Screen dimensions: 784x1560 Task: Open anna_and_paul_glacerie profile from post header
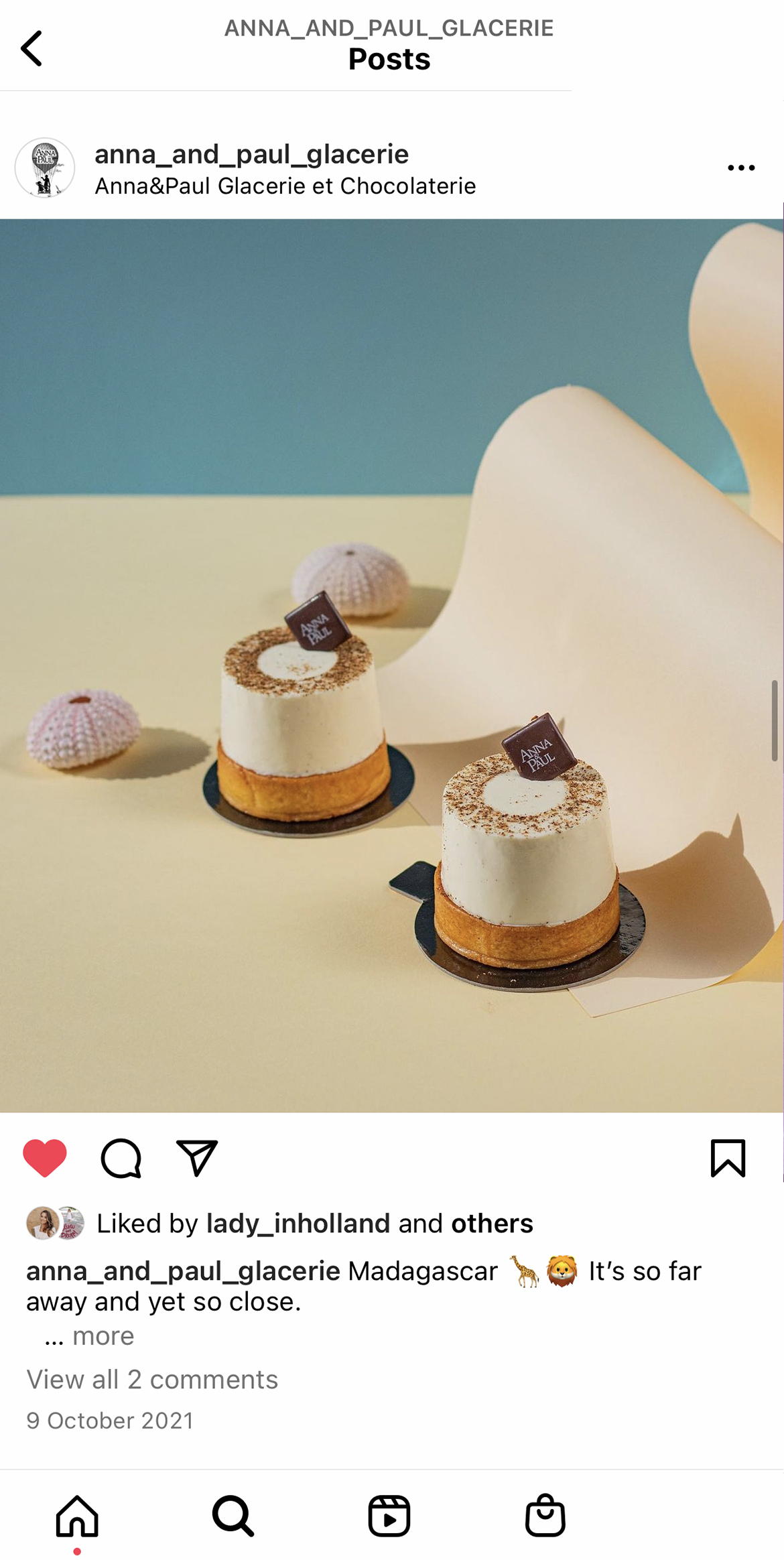point(251,154)
